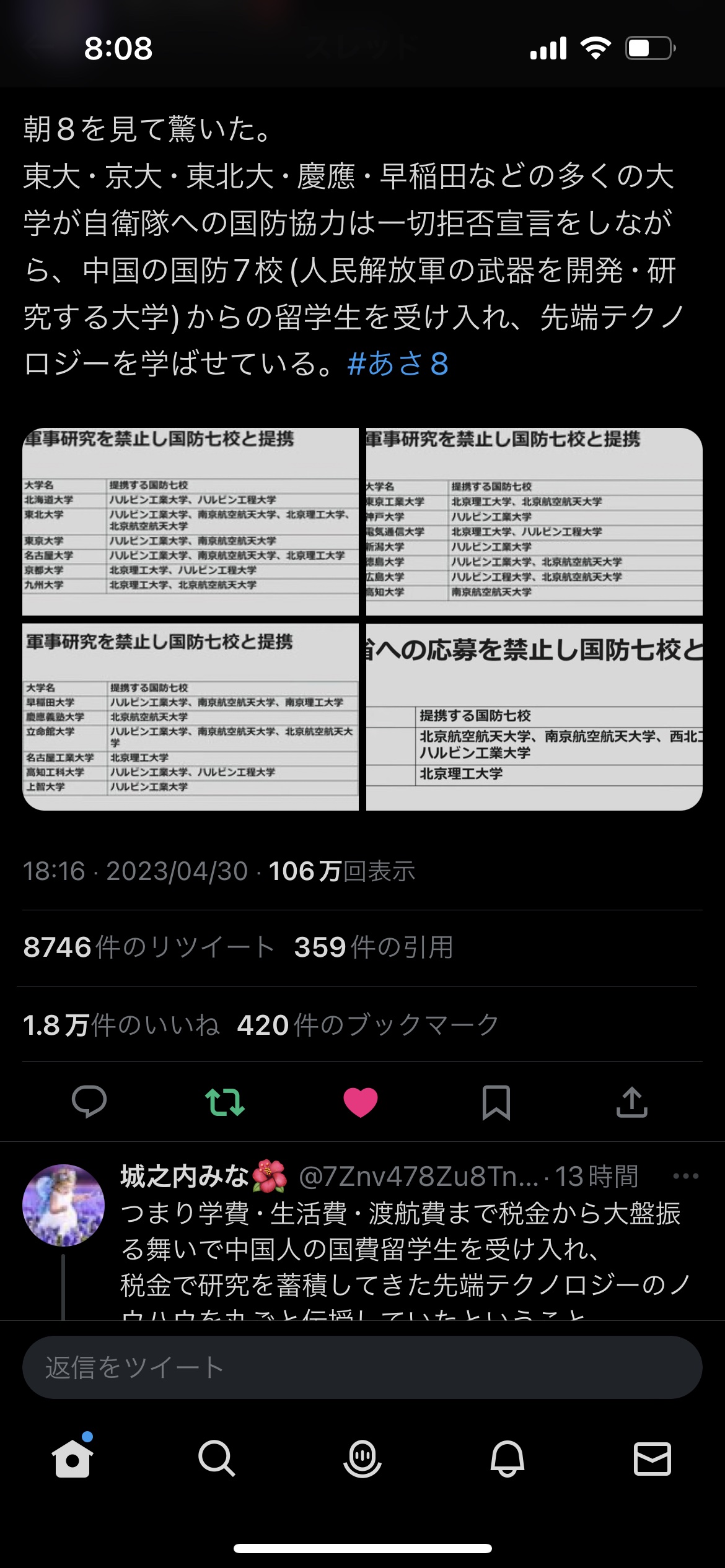
Task: Open the fourth image with 北京理工大学
Action: click(x=534, y=716)
